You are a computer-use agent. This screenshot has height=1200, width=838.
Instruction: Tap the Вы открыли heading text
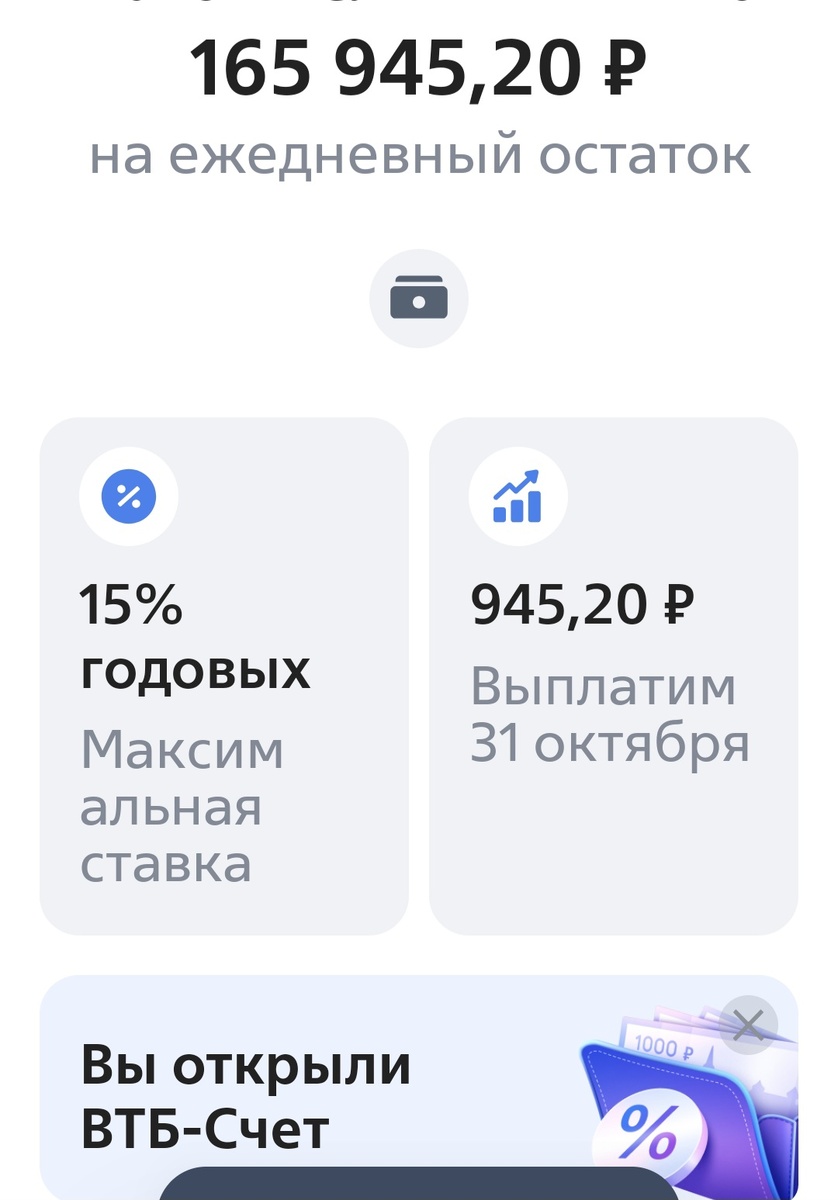tap(246, 1063)
